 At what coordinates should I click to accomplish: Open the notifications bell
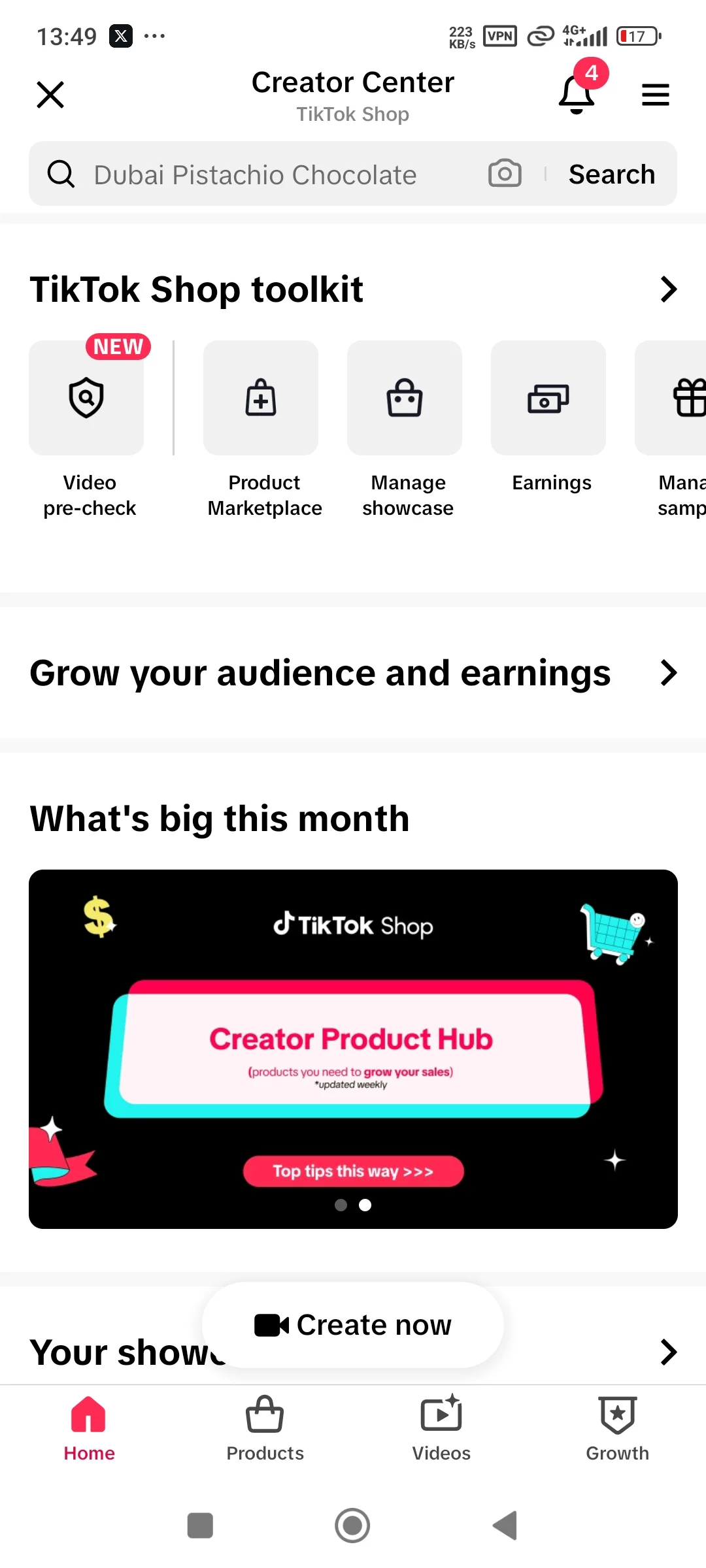click(x=577, y=95)
